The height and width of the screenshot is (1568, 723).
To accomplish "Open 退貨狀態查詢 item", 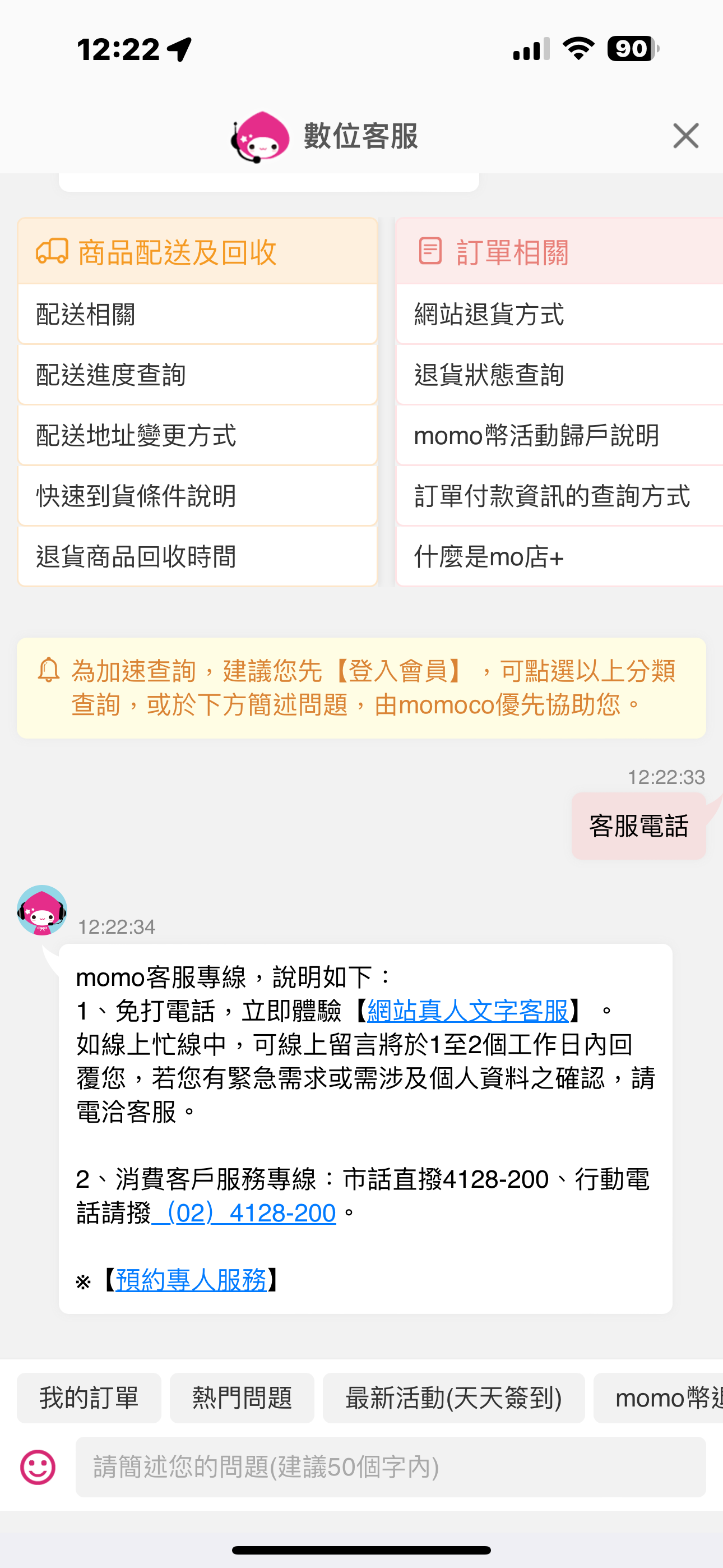I will pos(559,375).
